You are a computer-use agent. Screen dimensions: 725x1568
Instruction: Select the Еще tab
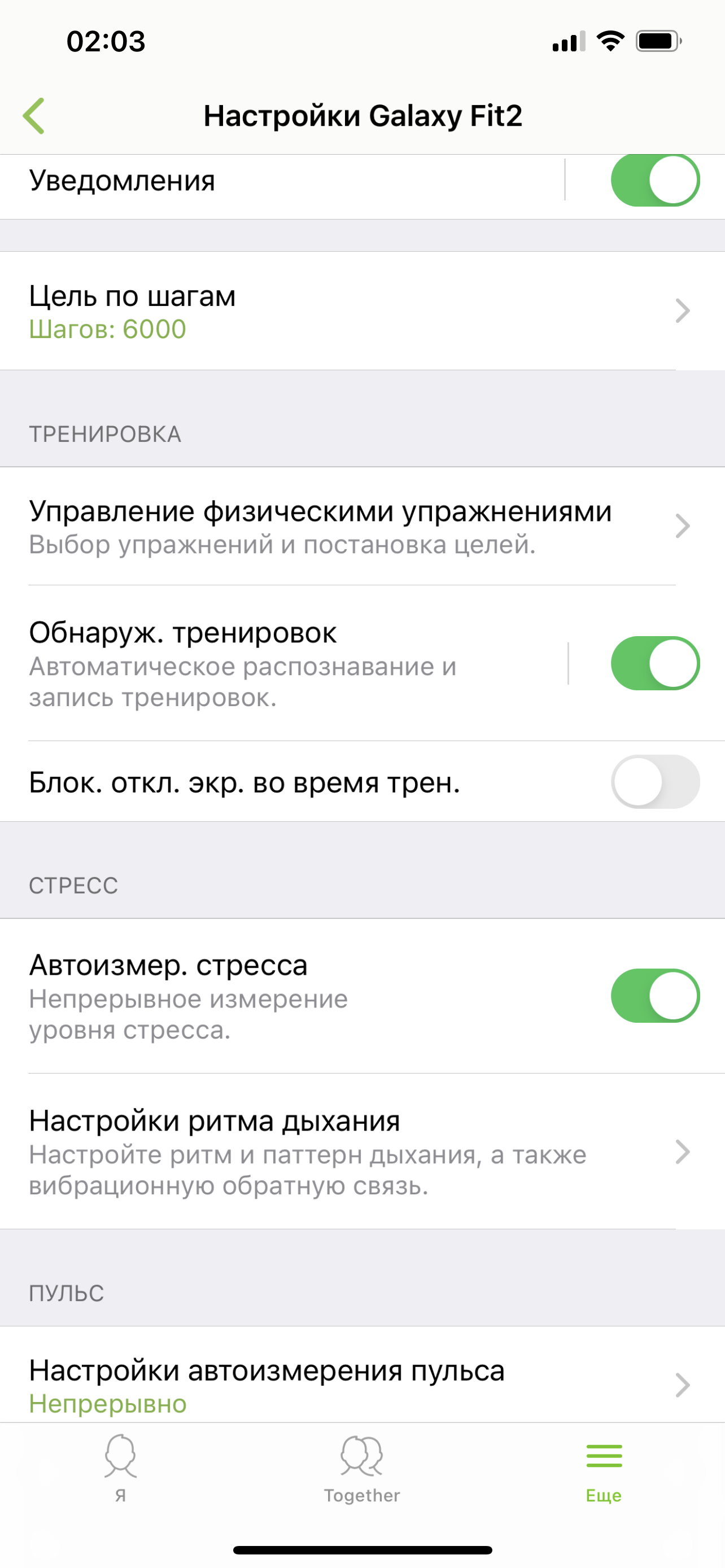604,1467
